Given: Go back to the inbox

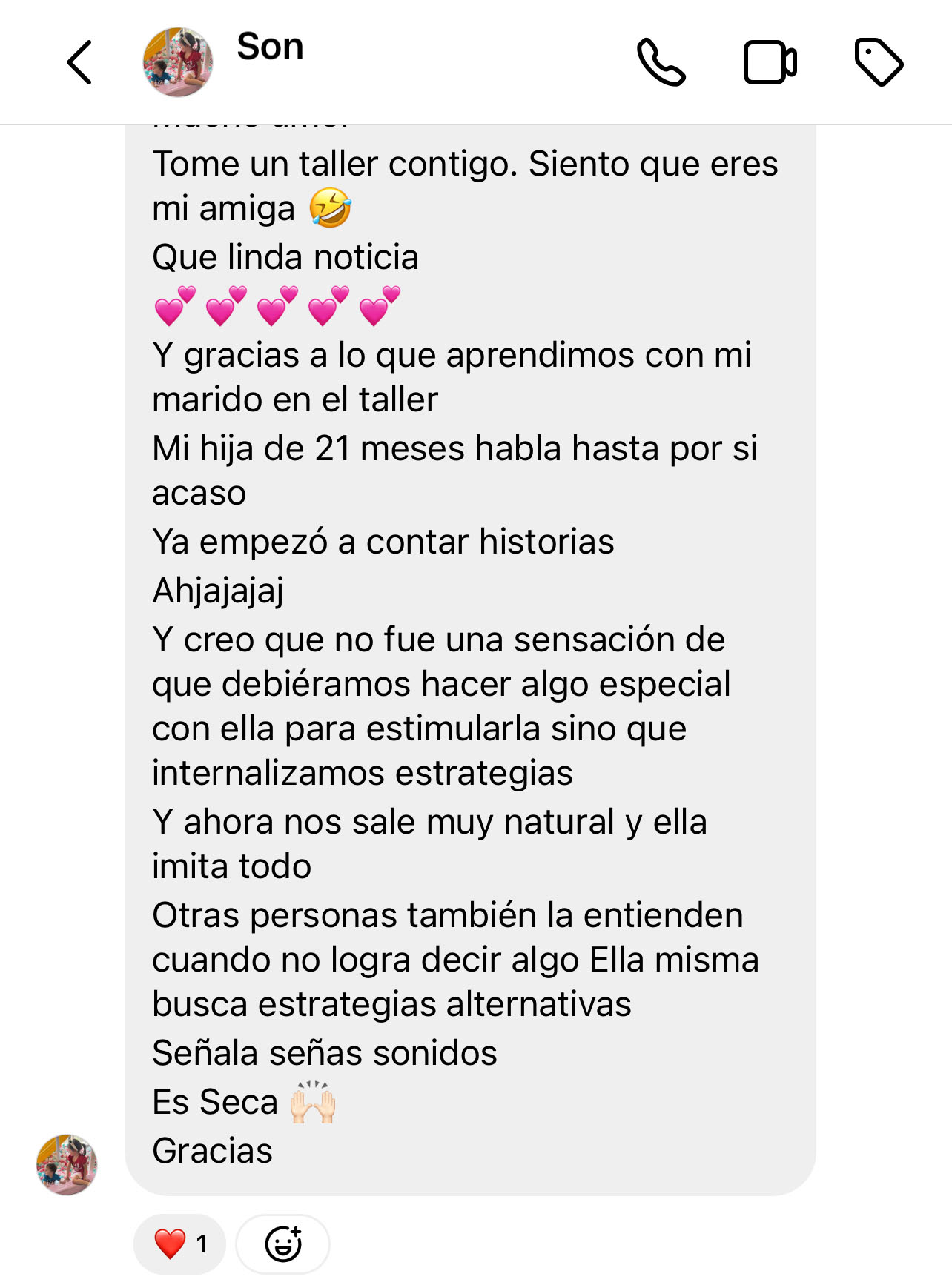Looking at the screenshot, I should (80, 62).
